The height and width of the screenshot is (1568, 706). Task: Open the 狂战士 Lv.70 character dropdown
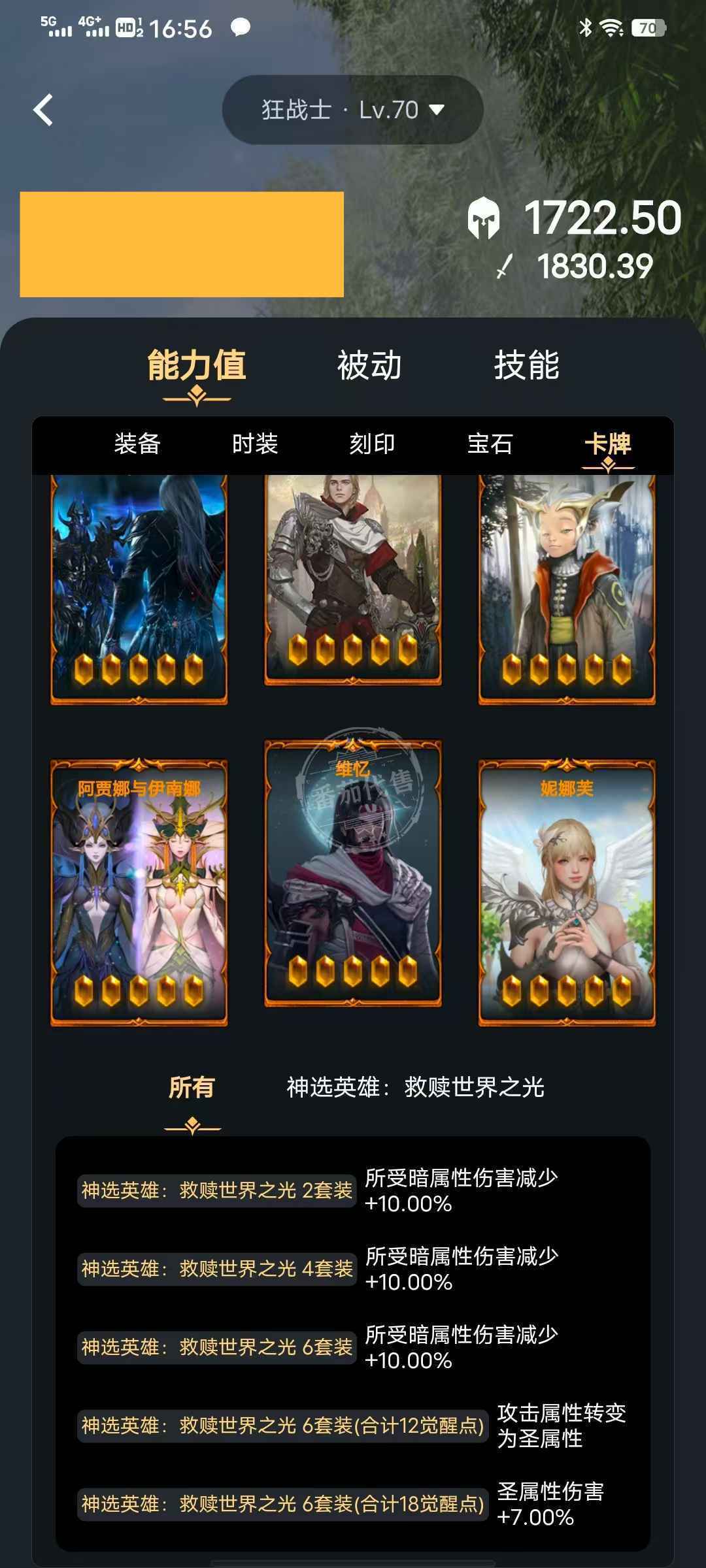point(352,110)
